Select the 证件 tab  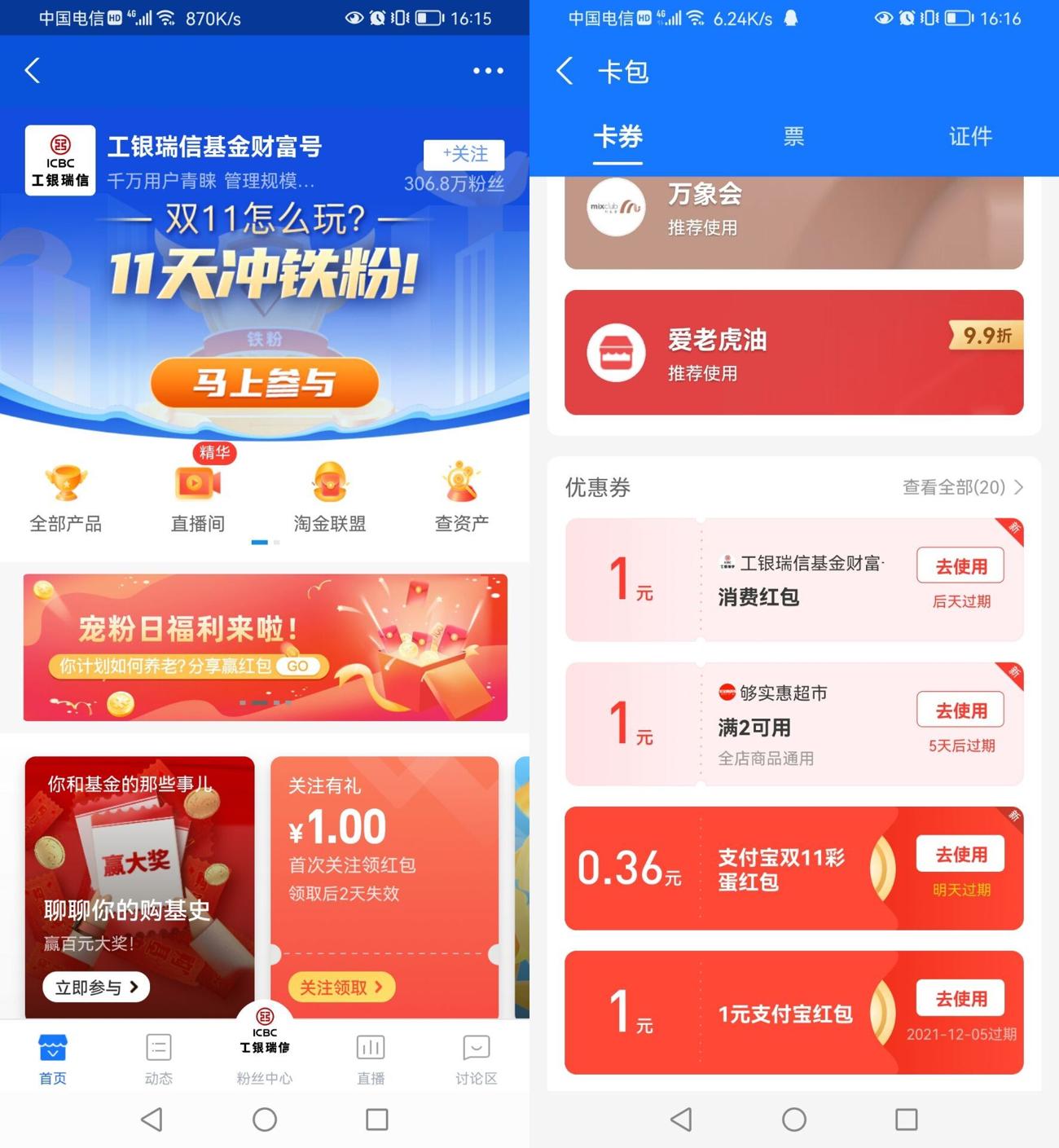click(x=970, y=136)
